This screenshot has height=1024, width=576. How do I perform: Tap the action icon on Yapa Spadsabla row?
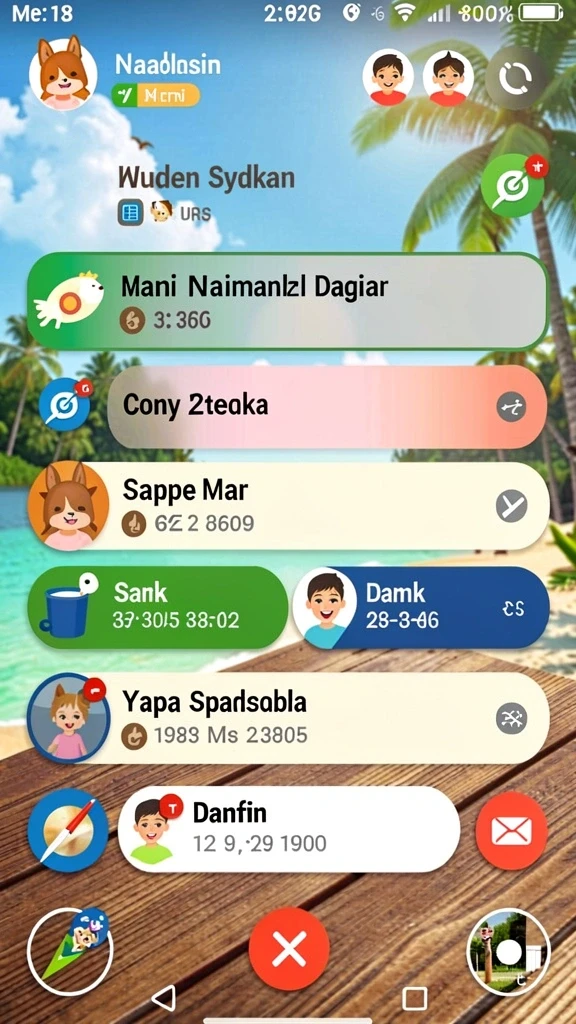(511, 718)
